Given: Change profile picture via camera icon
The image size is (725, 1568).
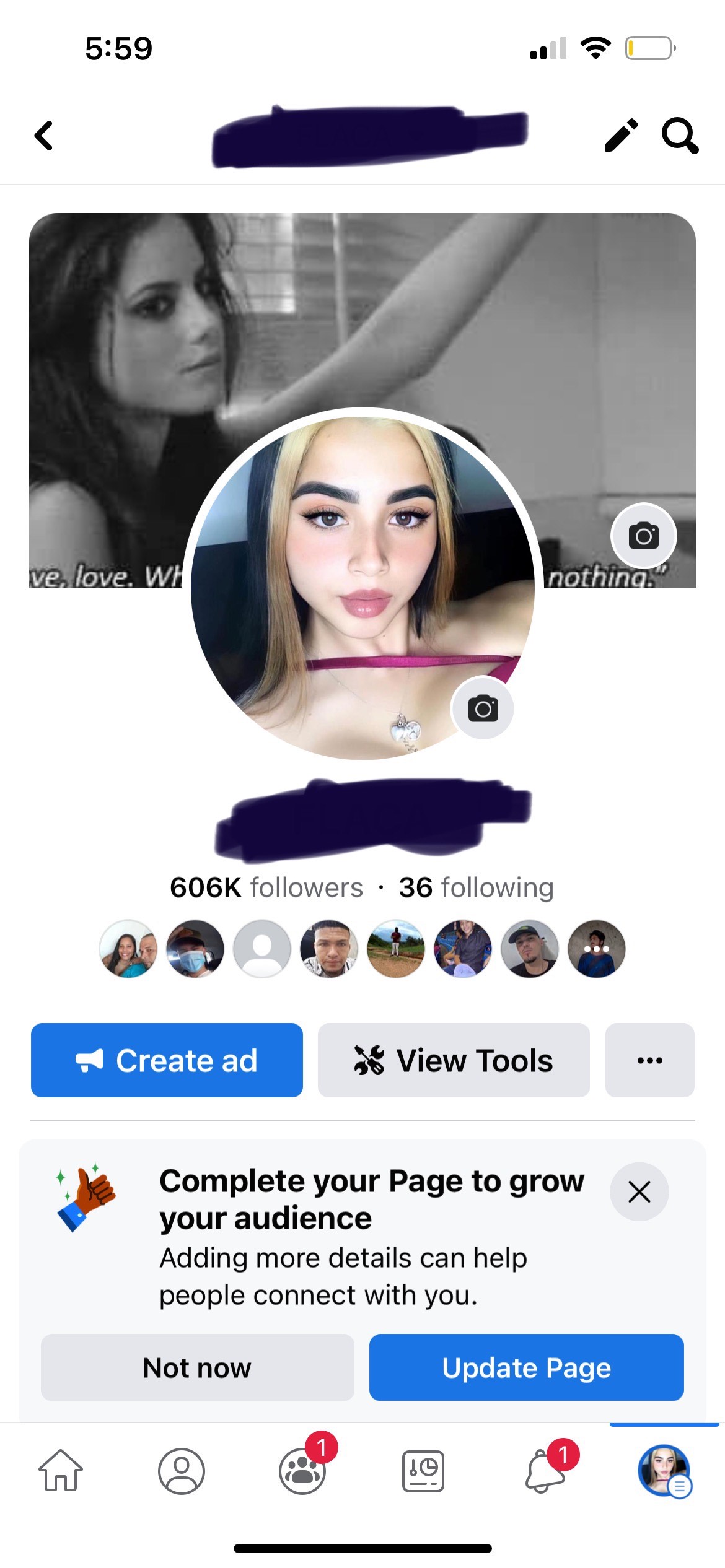Looking at the screenshot, I should [x=483, y=708].
